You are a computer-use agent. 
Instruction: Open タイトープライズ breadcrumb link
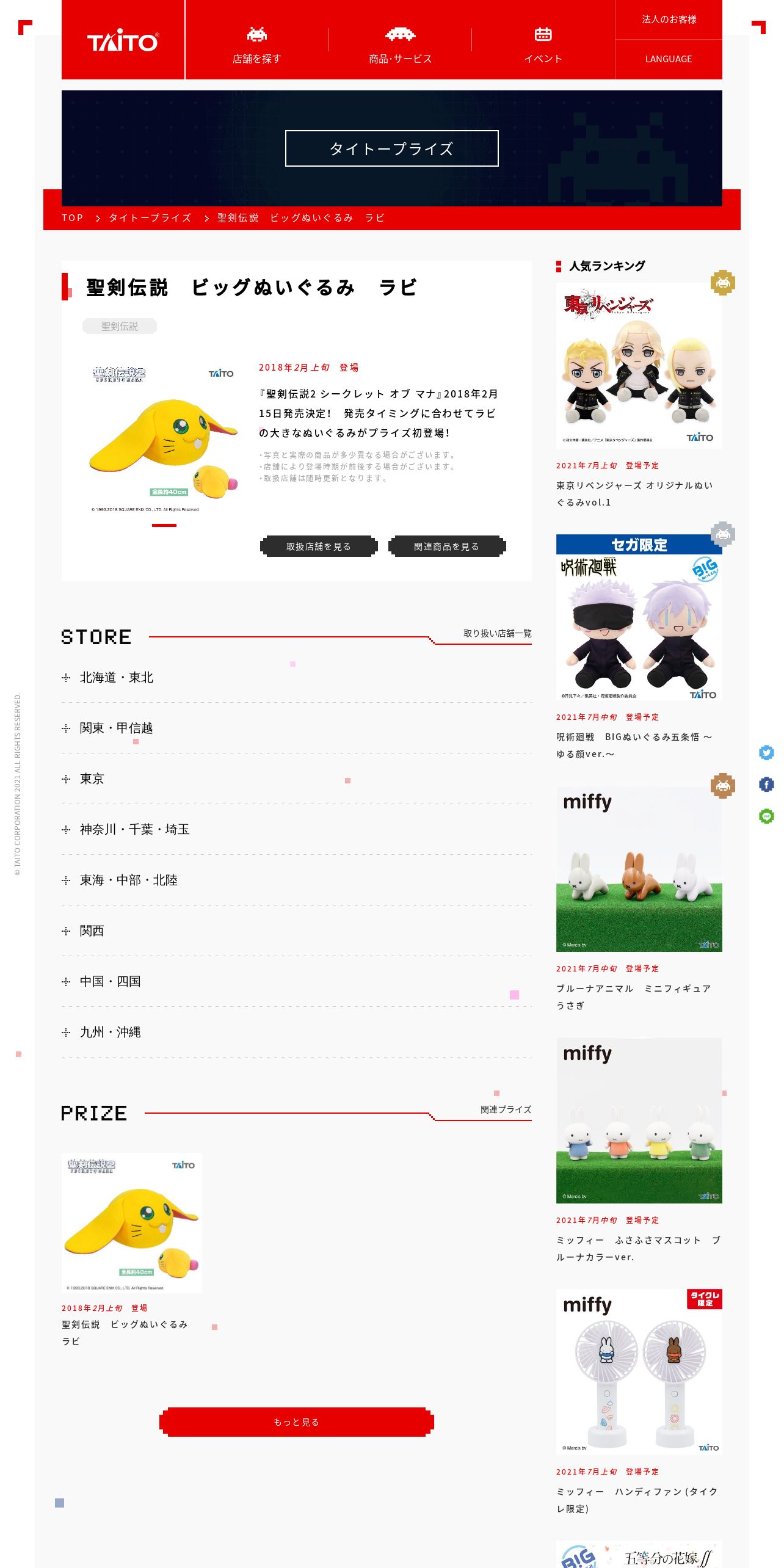(x=150, y=218)
